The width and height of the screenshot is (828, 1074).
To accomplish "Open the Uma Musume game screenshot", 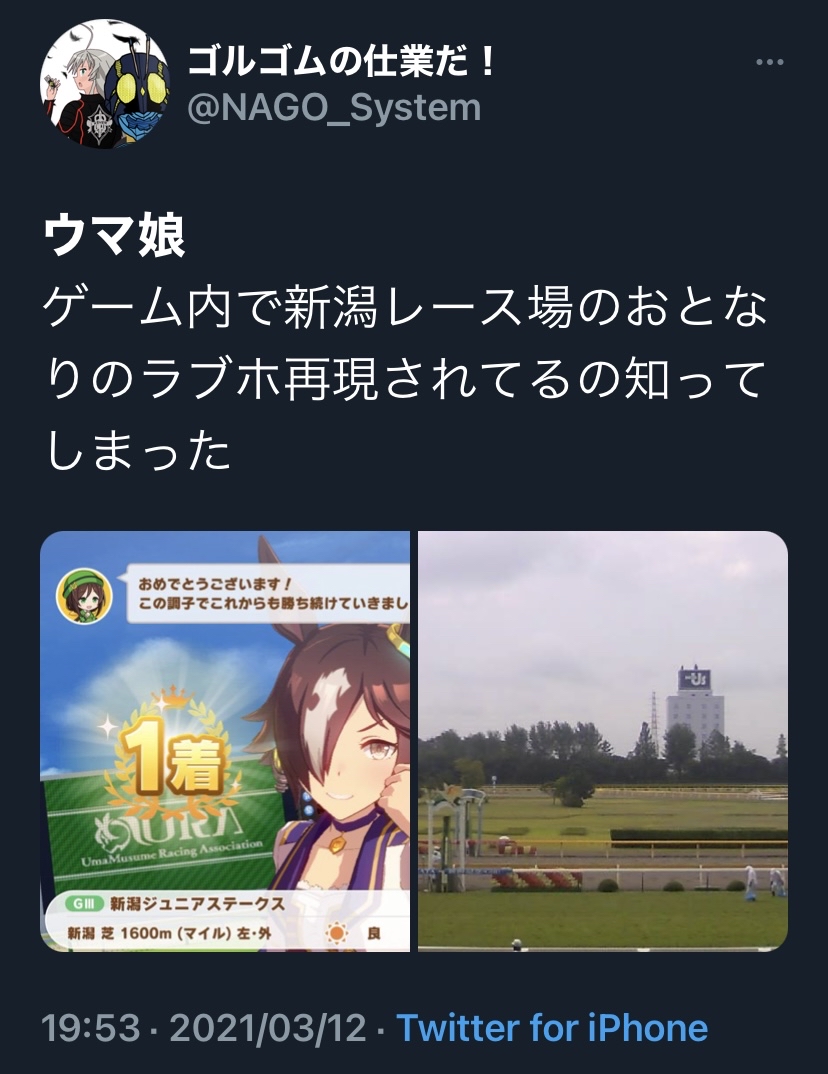I will (225, 741).
